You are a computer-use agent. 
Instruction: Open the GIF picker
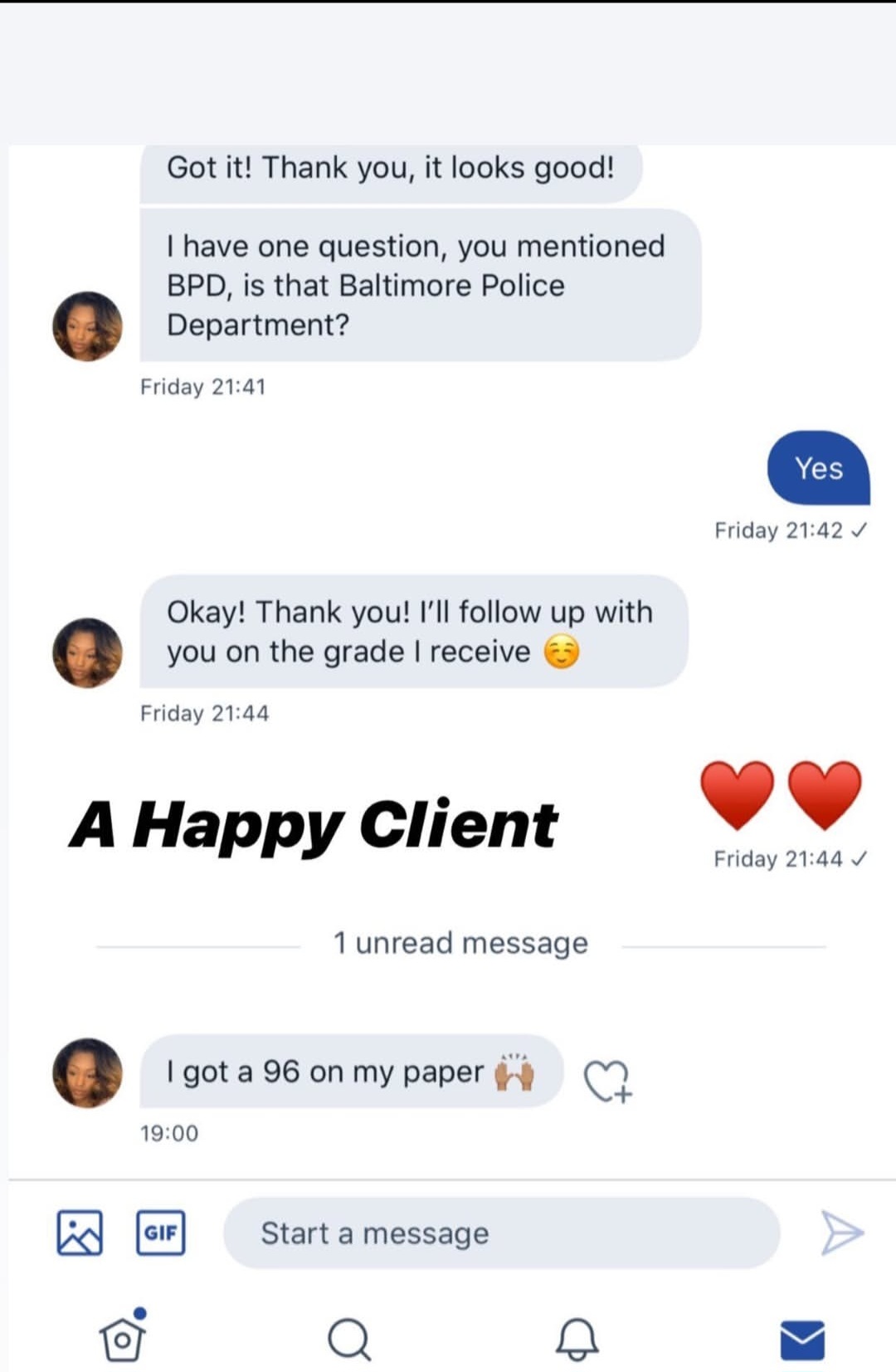(x=160, y=1232)
